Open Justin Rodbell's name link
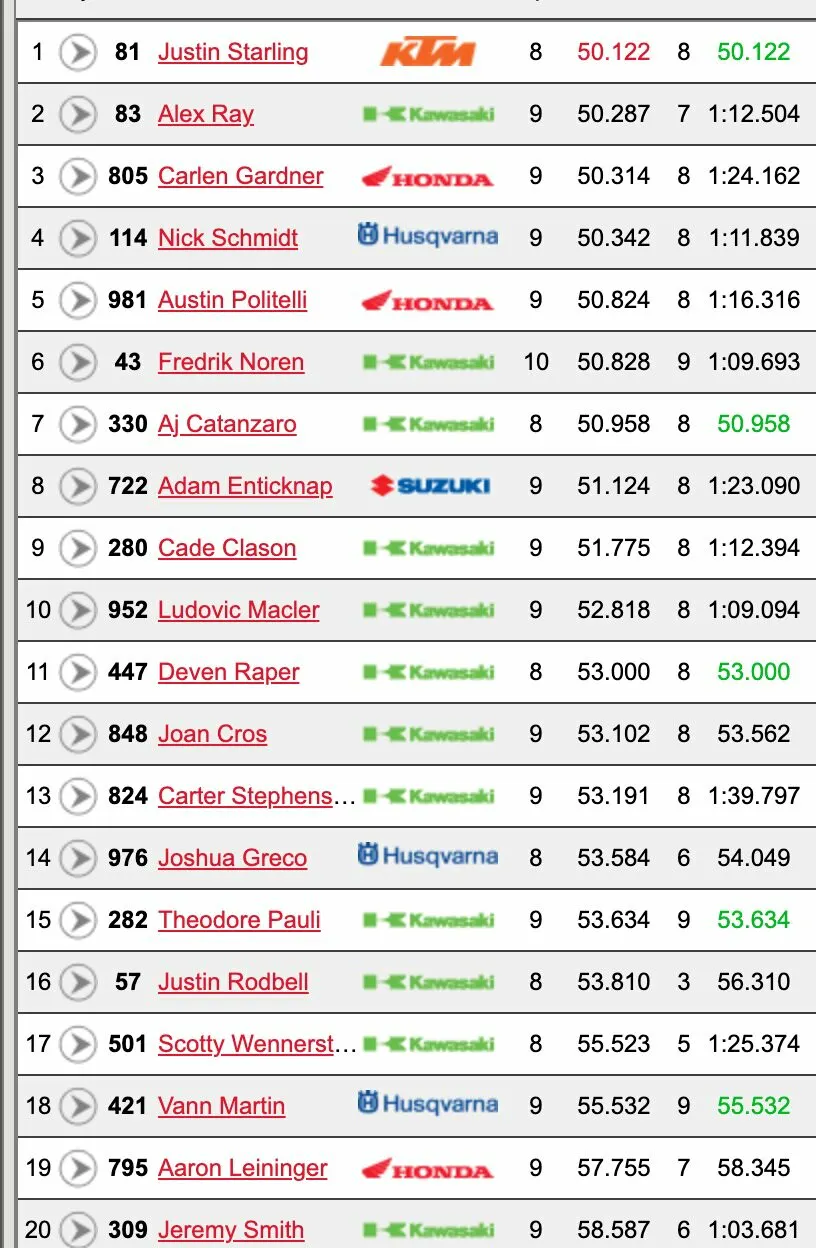Image resolution: width=816 pixels, height=1248 pixels. 233,982
